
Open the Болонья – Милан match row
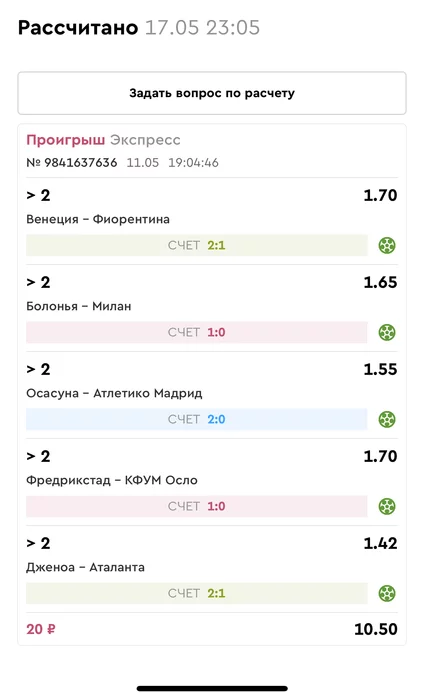tap(212, 308)
